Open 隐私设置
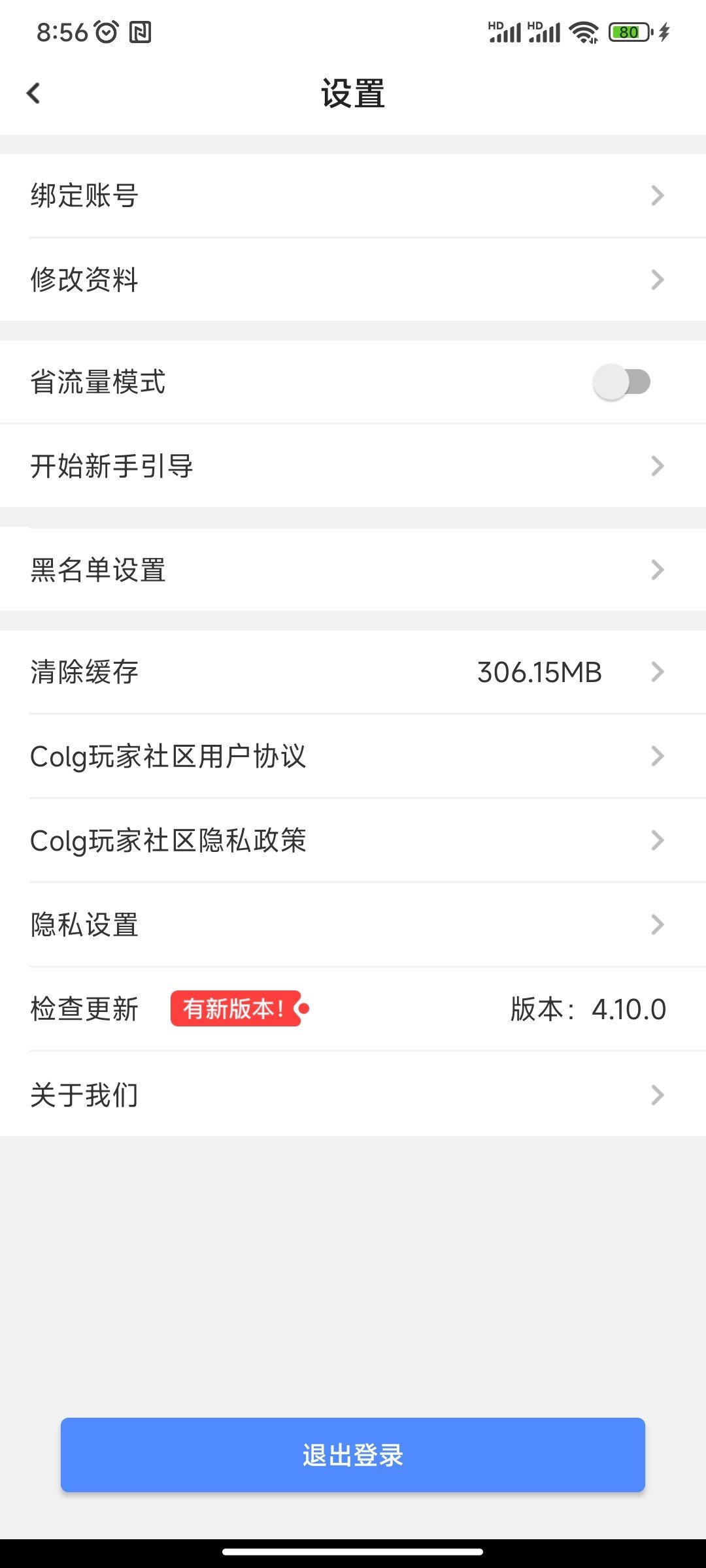Screen dimensions: 706x1568 click(353, 924)
